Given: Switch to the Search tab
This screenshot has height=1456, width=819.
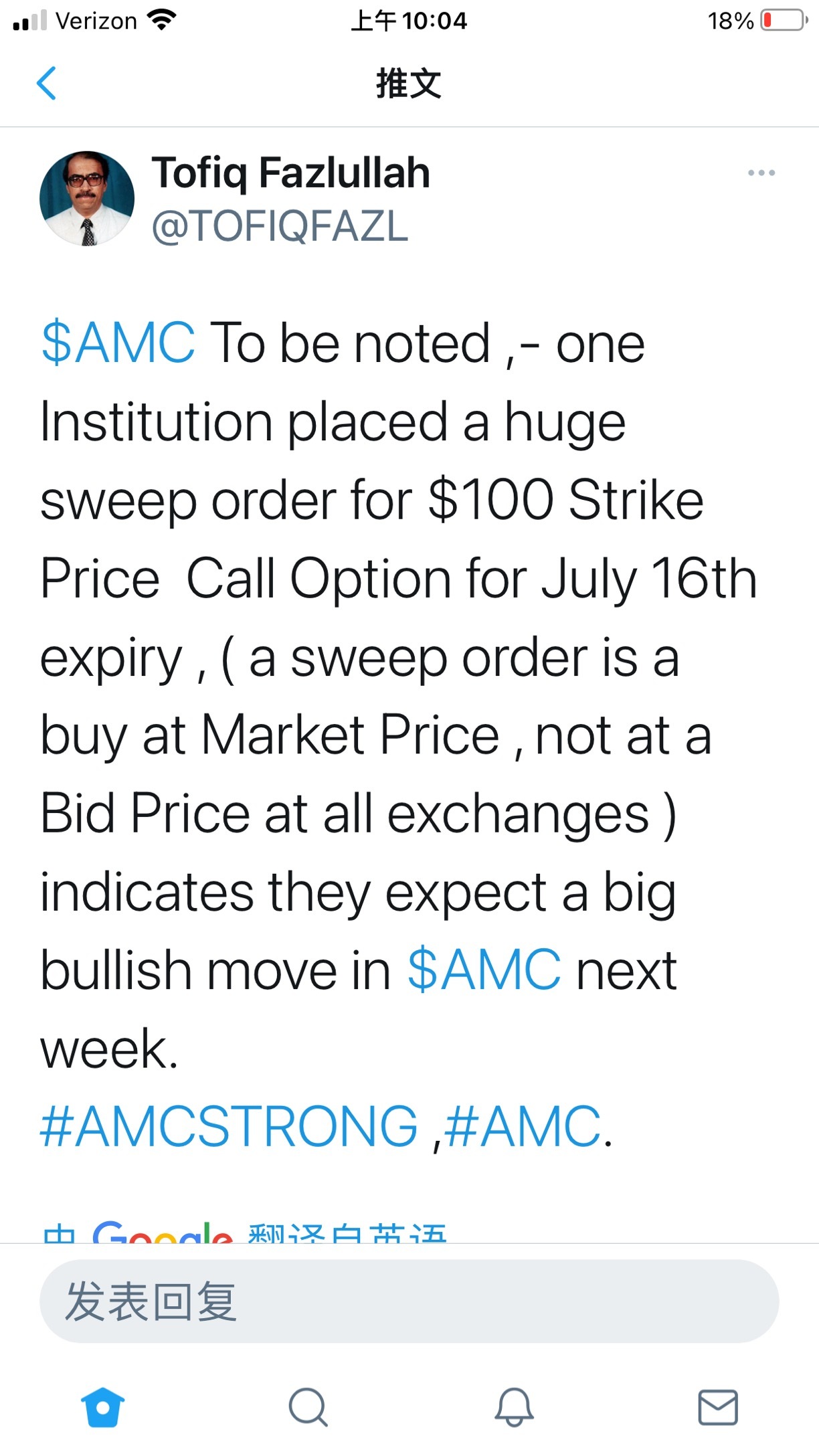Looking at the screenshot, I should coord(308,1407).
